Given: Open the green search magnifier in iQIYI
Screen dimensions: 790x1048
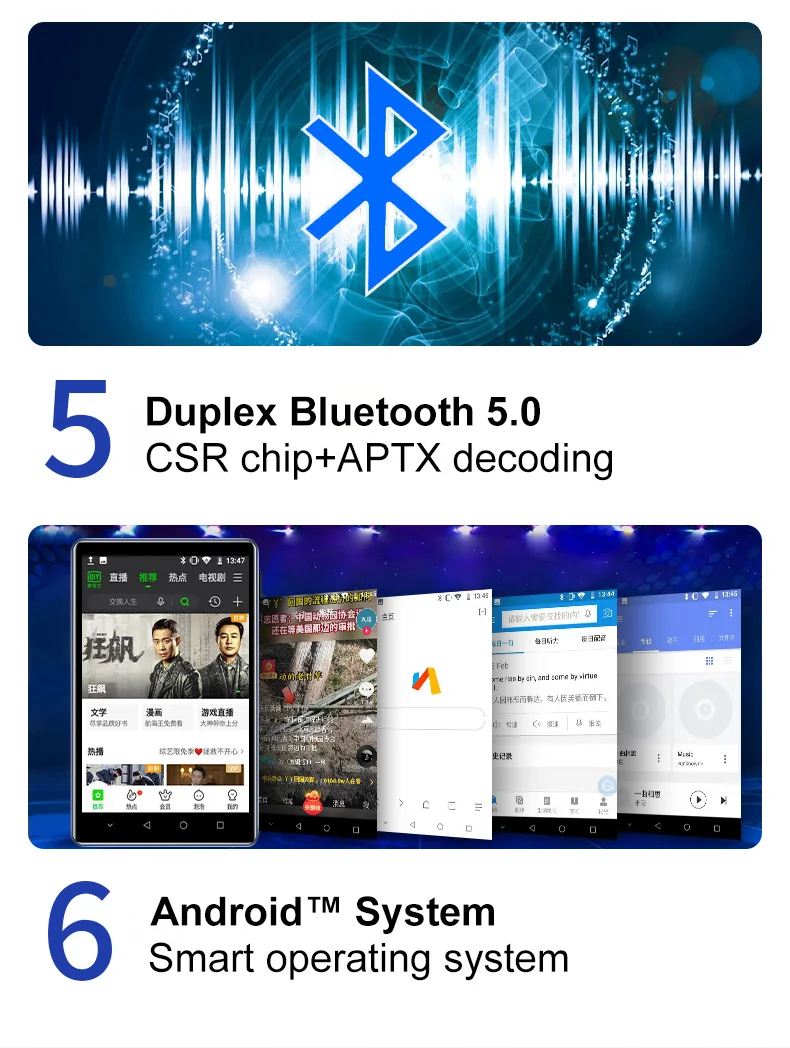Looking at the screenshot, I should point(184,601).
